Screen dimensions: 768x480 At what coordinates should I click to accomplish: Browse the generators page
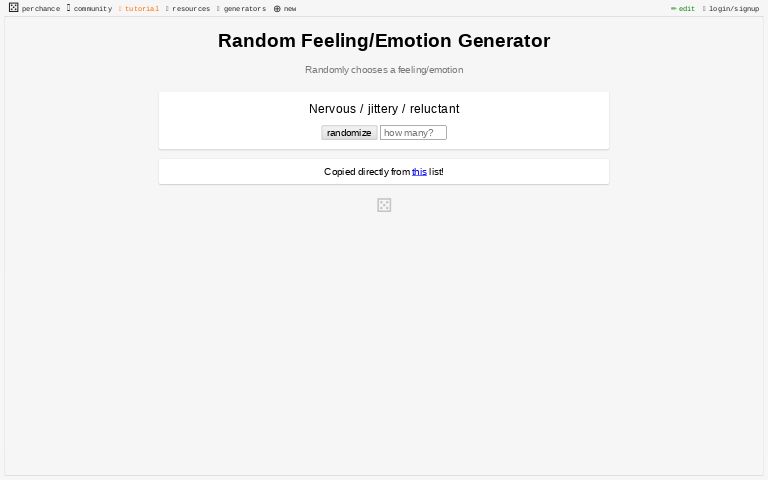(244, 8)
